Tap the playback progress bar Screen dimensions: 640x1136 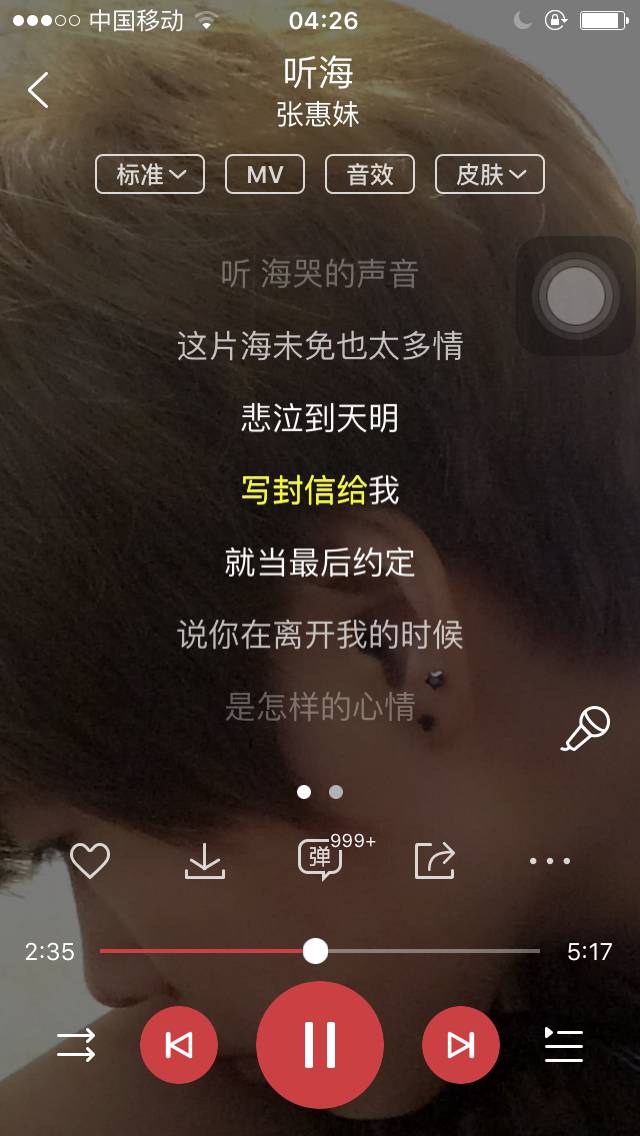point(320,951)
